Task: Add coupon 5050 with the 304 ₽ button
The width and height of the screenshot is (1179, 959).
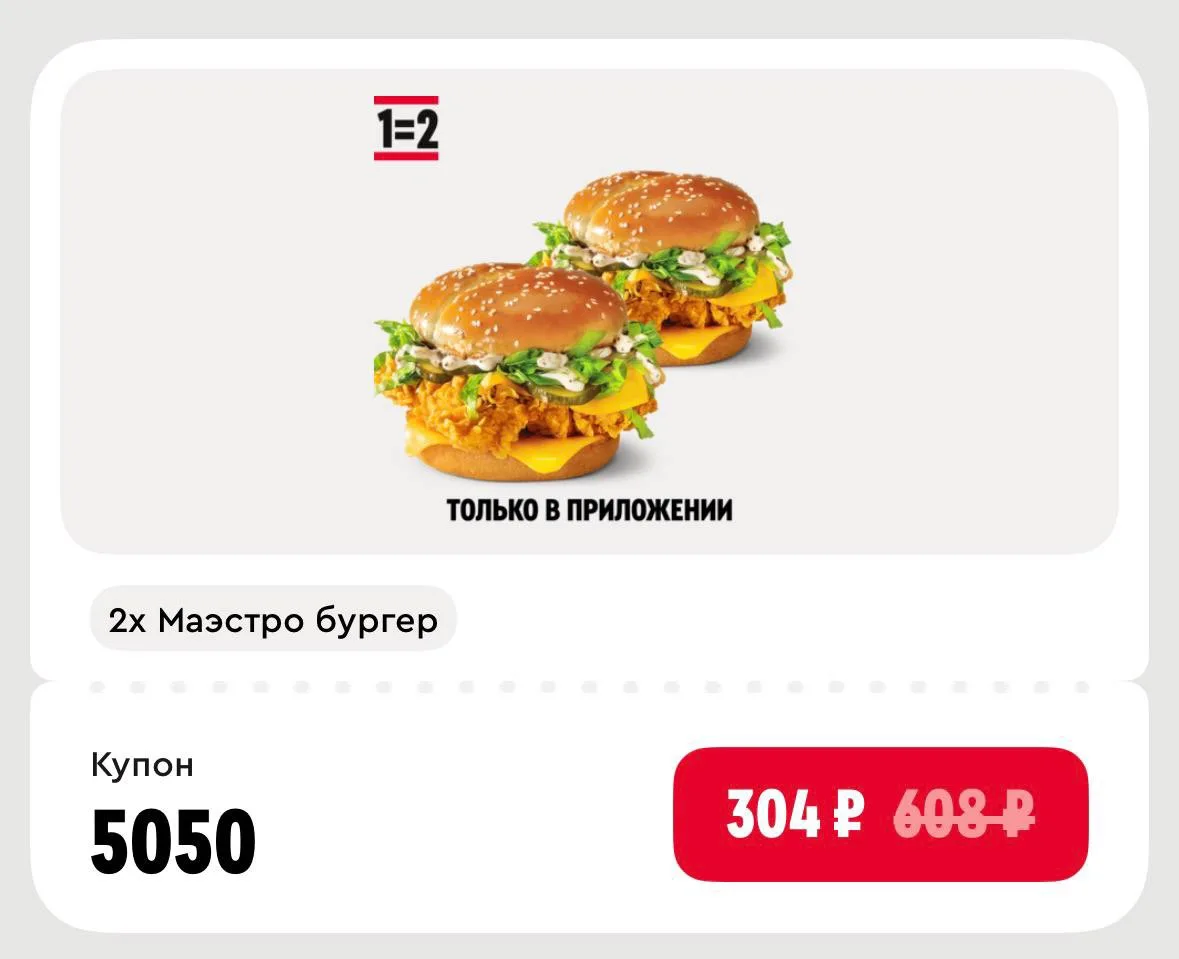Action: [x=880, y=814]
